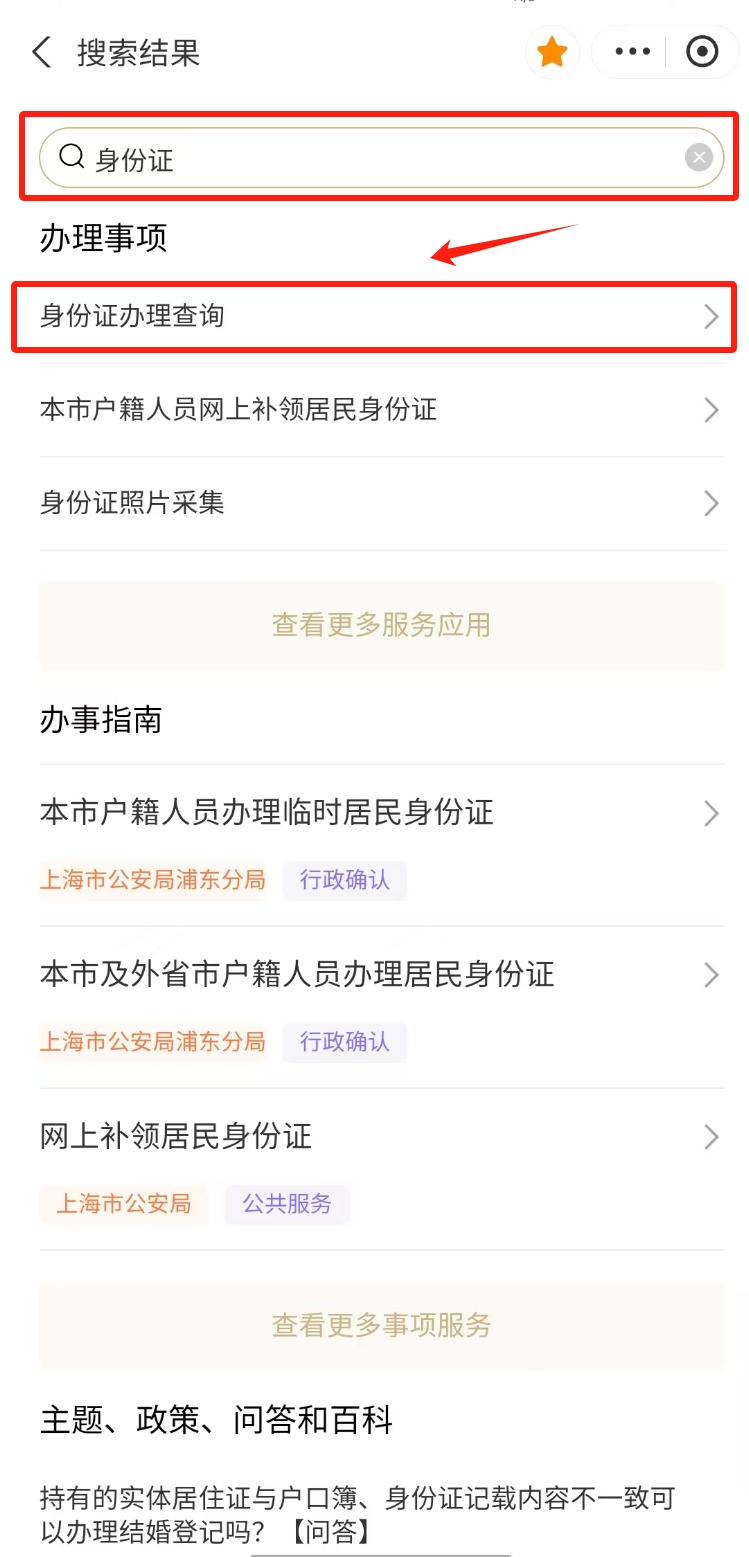
Task: Open the guide 网上补领居民身份证
Action: pos(382,1169)
